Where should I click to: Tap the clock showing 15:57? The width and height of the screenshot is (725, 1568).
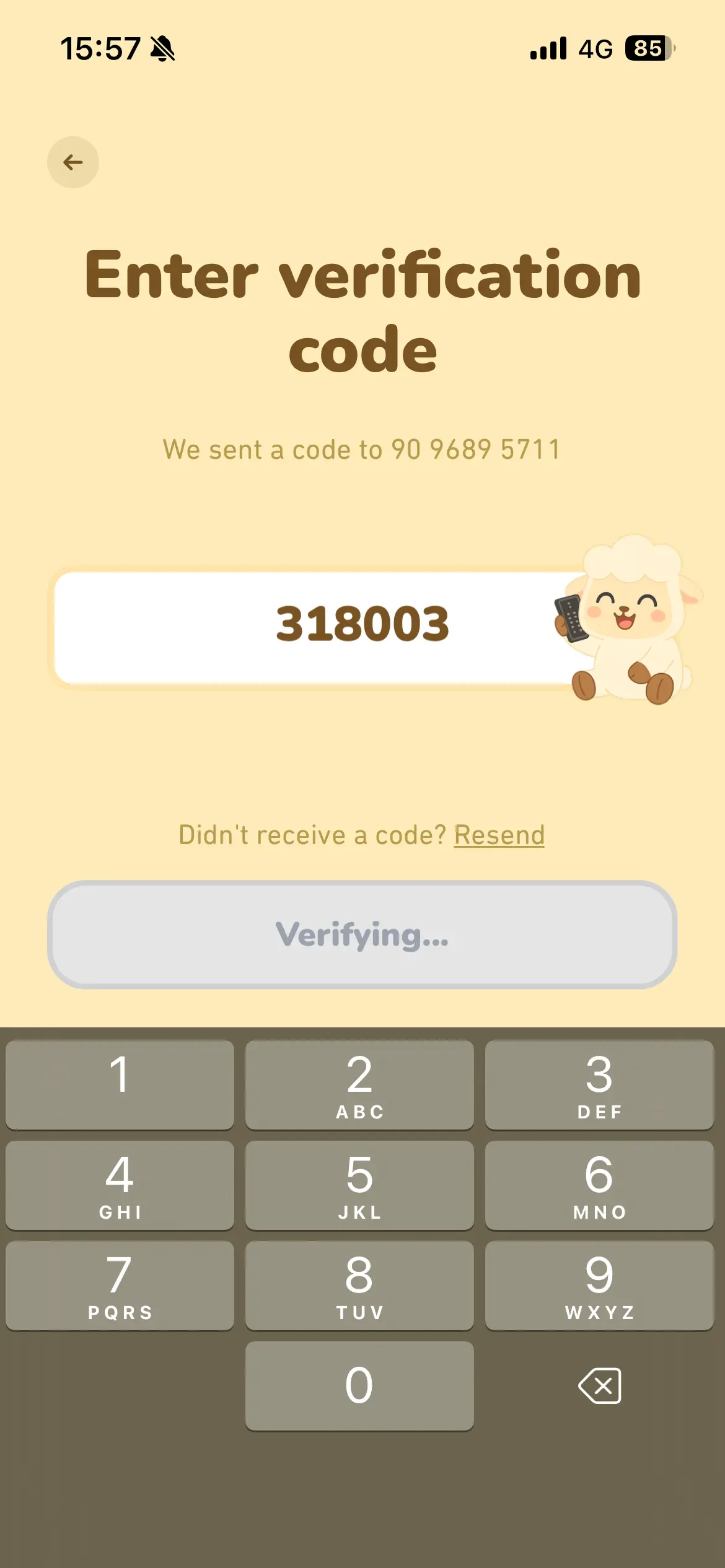point(101,48)
